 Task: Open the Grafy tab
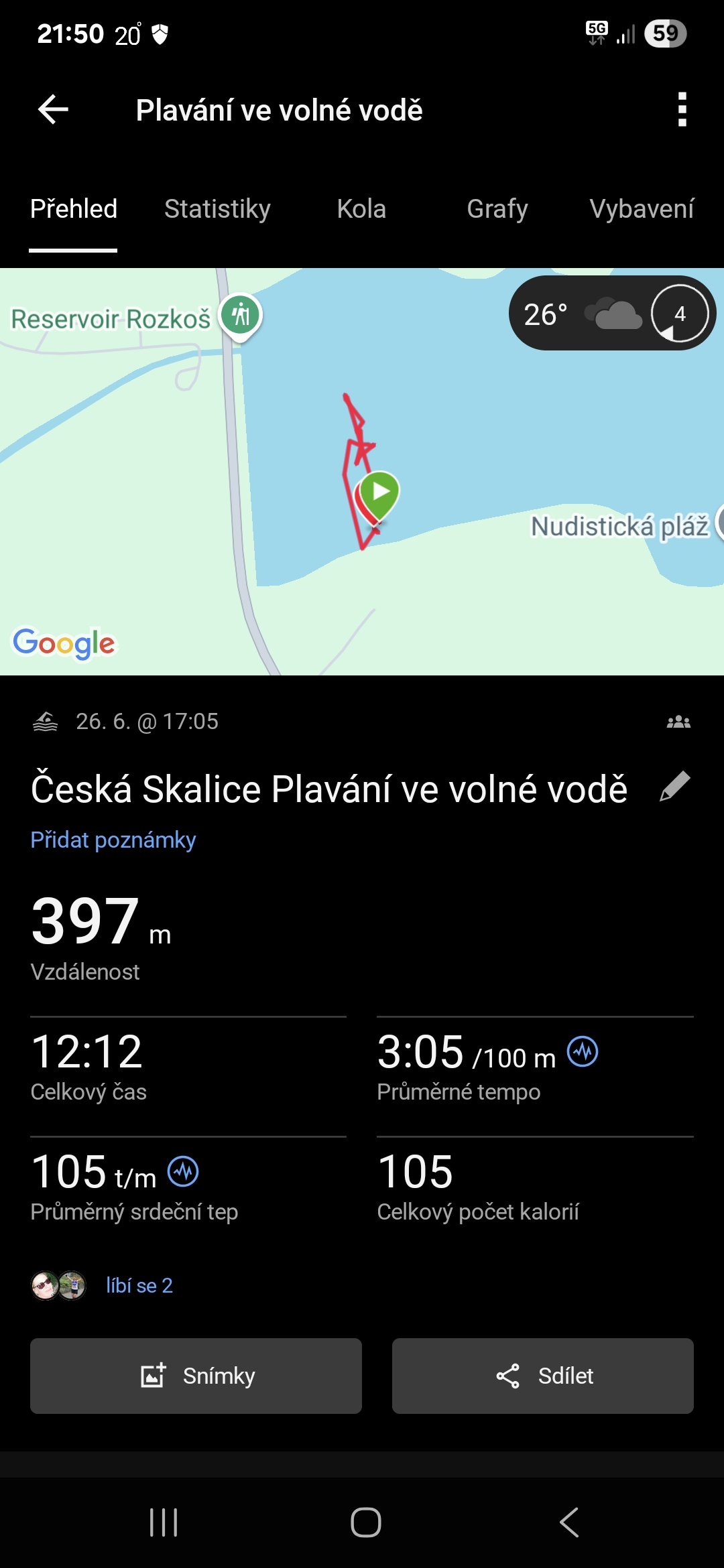(x=497, y=209)
